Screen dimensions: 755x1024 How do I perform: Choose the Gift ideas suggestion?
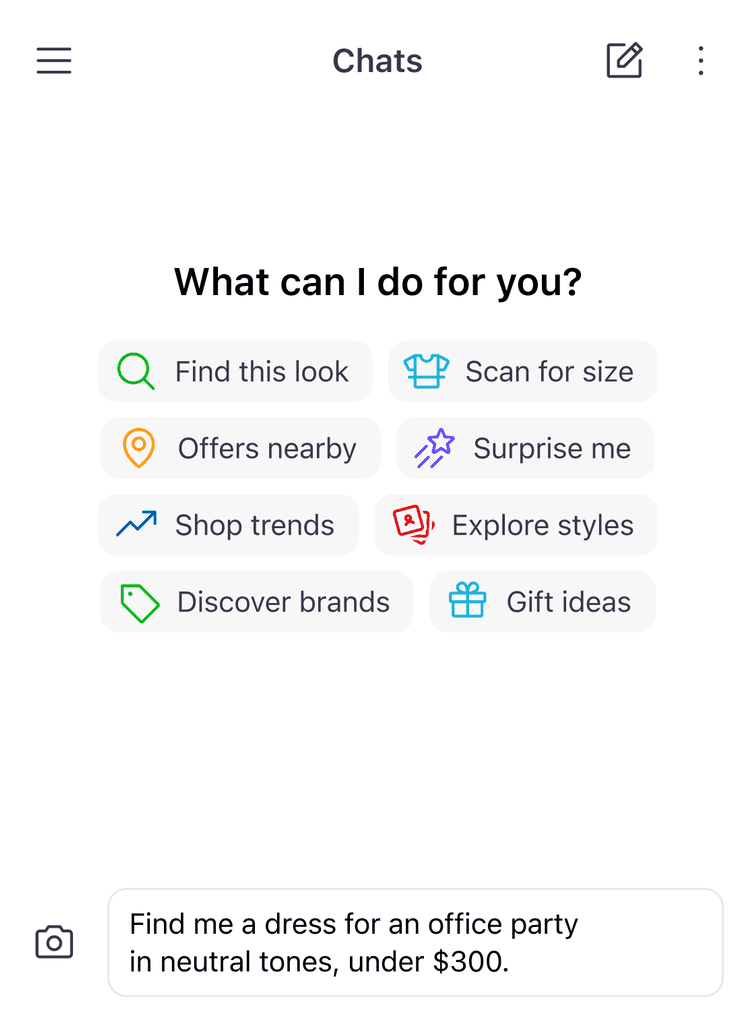point(542,601)
